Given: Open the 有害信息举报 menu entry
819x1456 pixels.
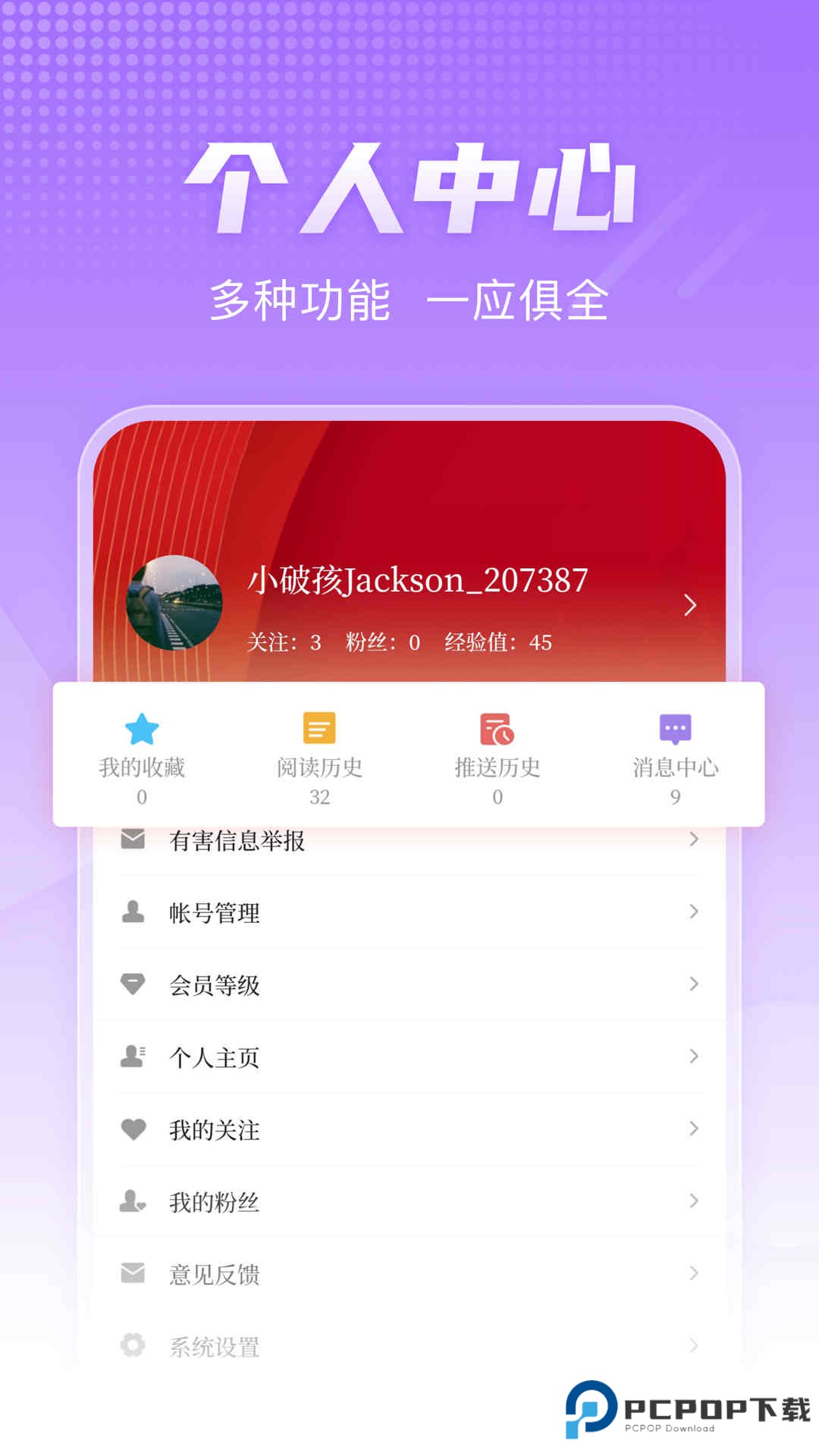Looking at the screenshot, I should pos(238,838).
